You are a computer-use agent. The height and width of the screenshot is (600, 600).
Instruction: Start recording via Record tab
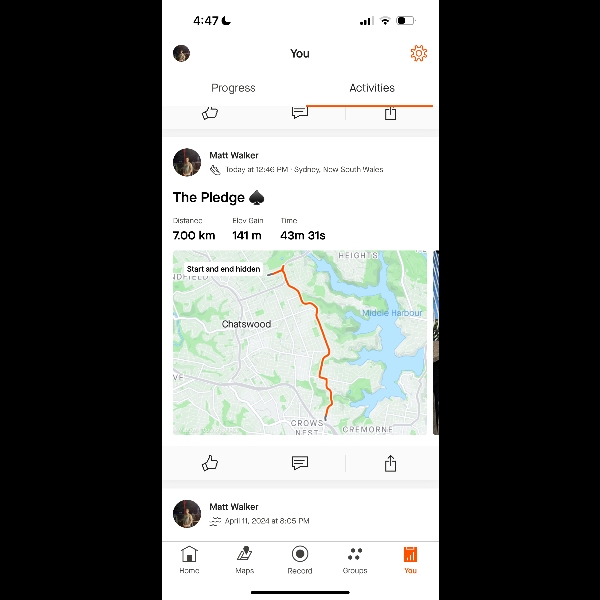[x=300, y=559]
